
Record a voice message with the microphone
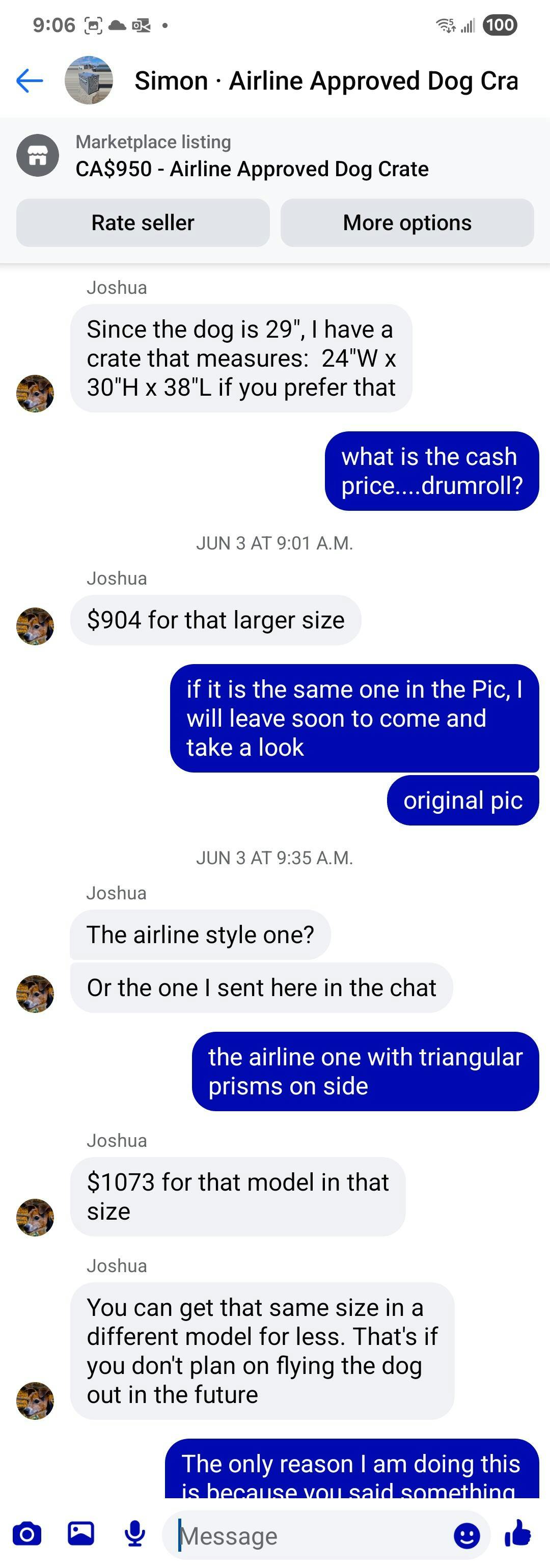135,1533
